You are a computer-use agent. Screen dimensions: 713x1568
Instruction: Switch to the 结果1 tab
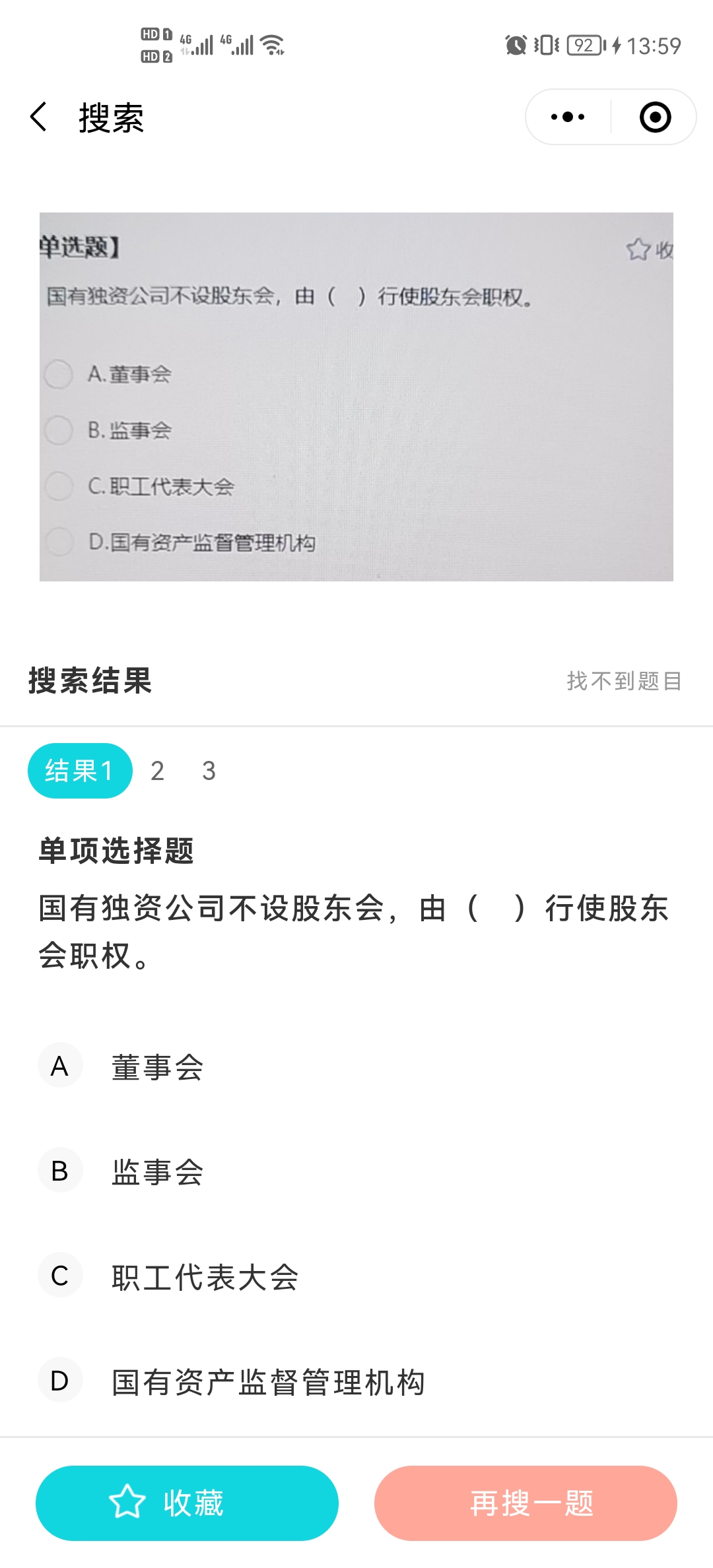(79, 771)
